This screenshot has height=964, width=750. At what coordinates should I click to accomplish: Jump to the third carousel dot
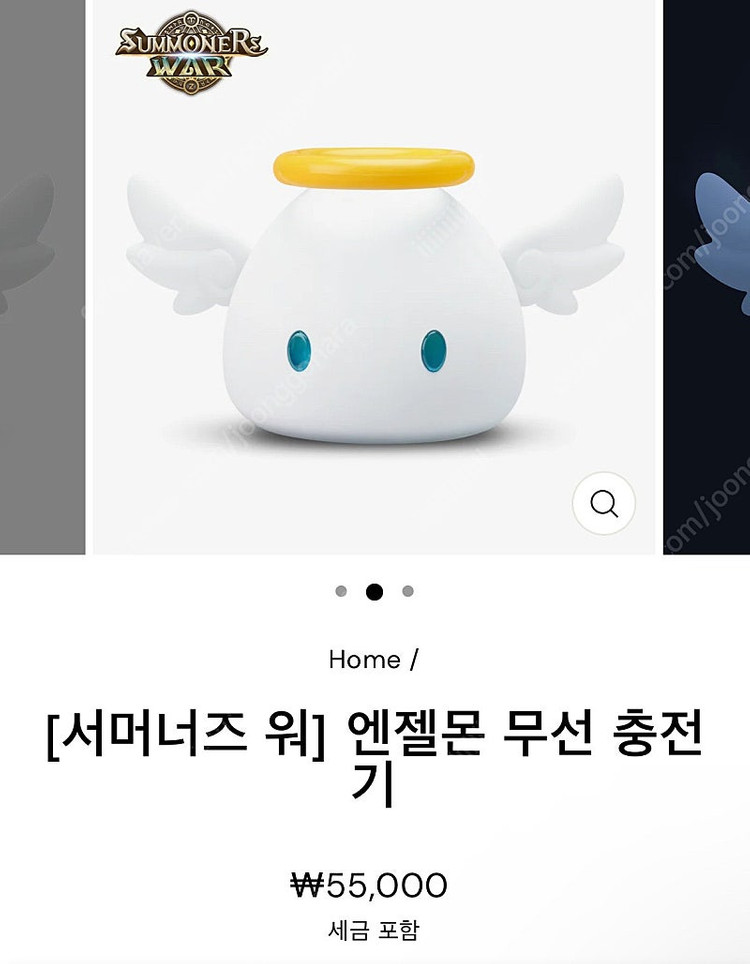click(408, 591)
